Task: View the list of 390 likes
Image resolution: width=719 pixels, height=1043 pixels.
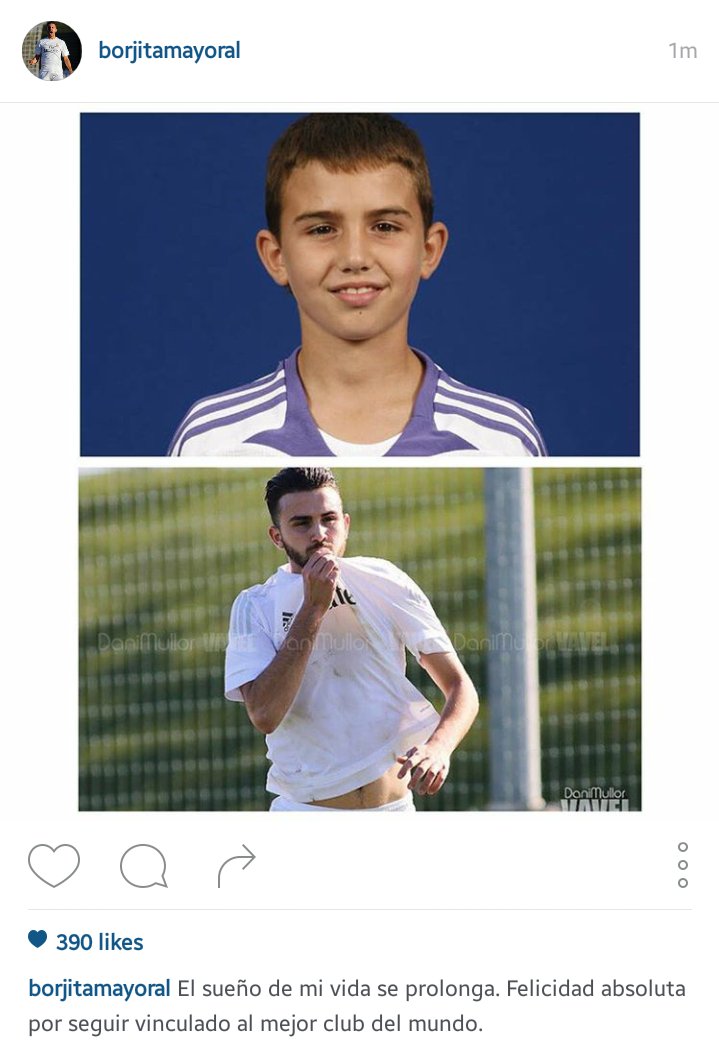Action: pyautogui.click(x=99, y=942)
